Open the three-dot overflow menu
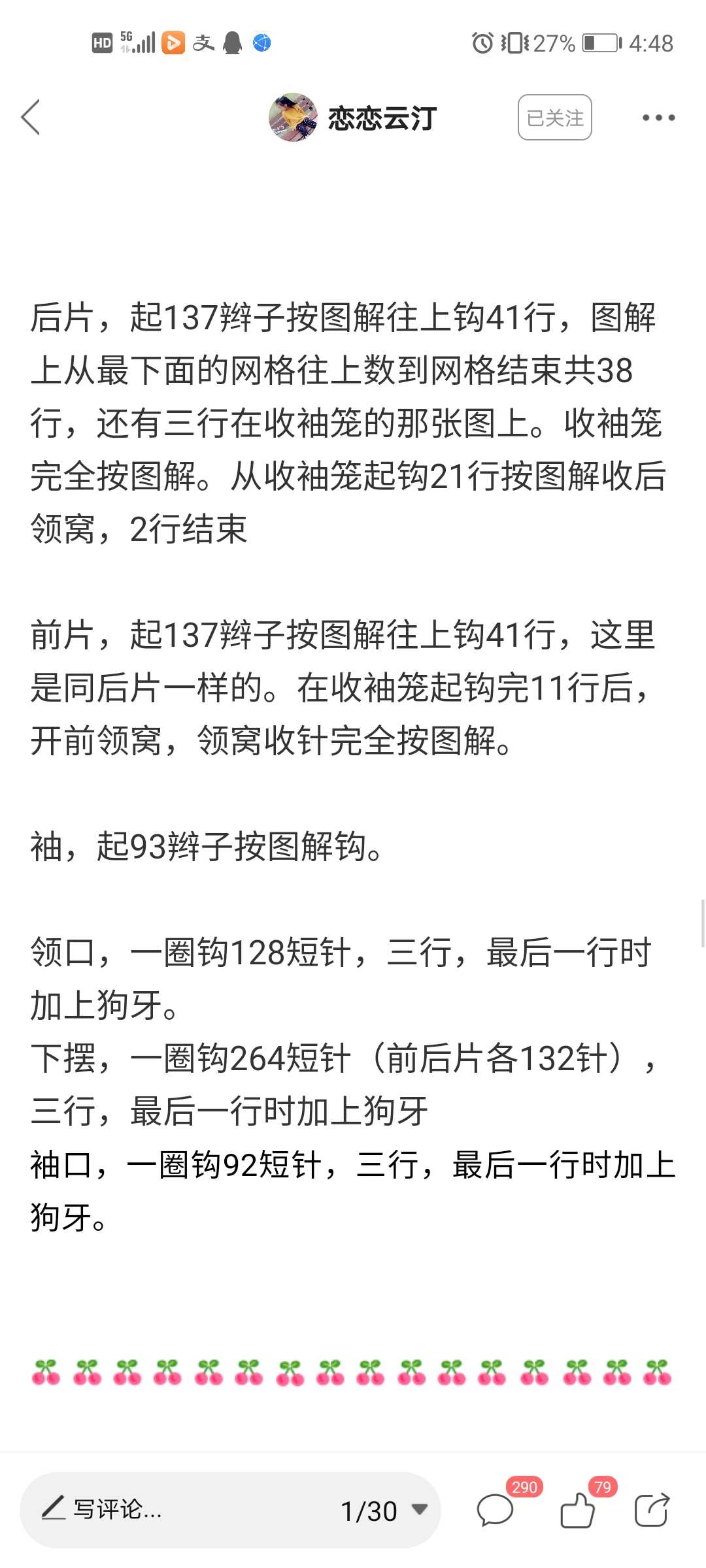 click(x=658, y=118)
